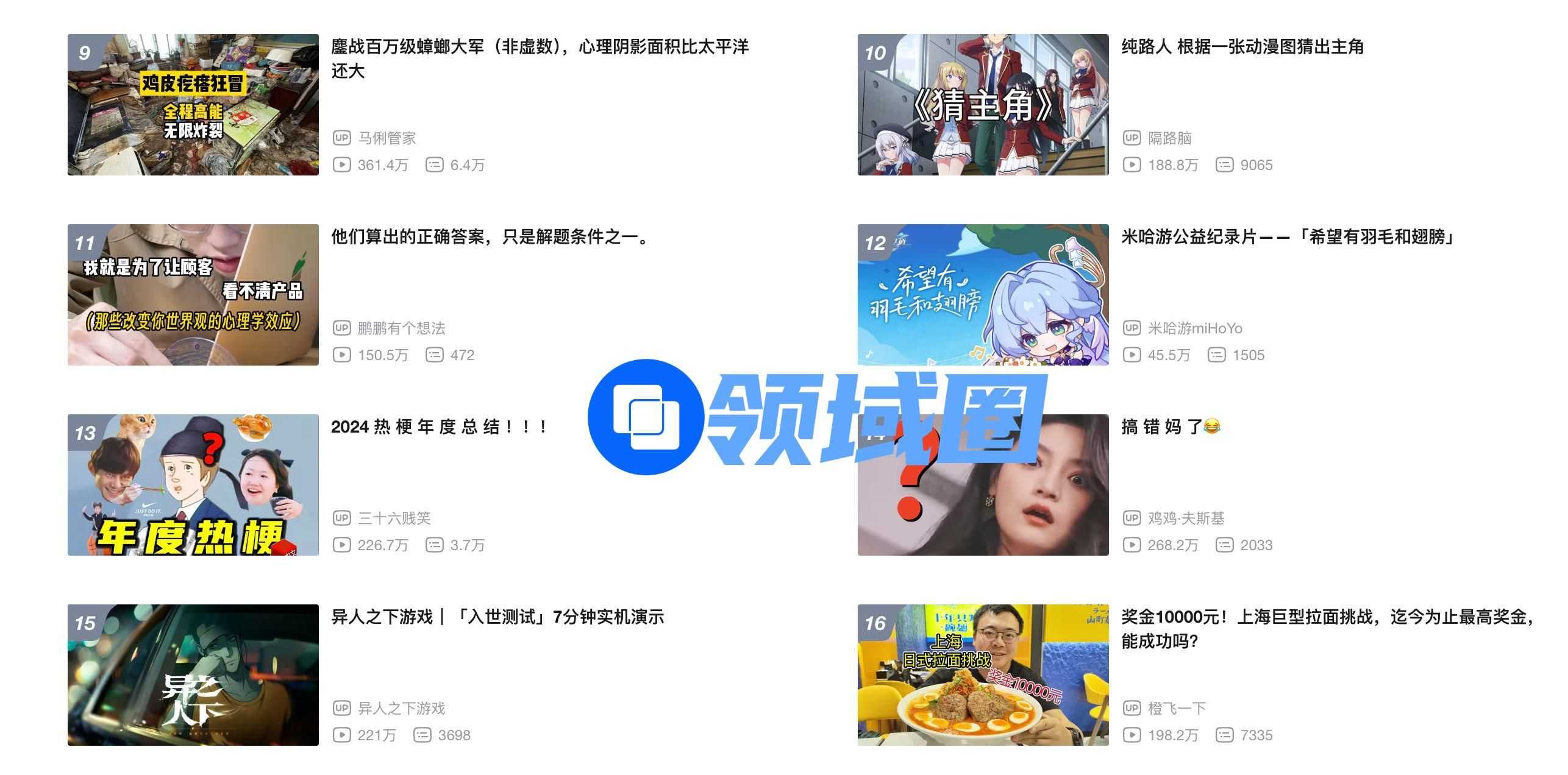Open the rank 16 Shanghai ramen challenge thumbnail
This screenshot has width=1568, height=775.
[x=983, y=675]
